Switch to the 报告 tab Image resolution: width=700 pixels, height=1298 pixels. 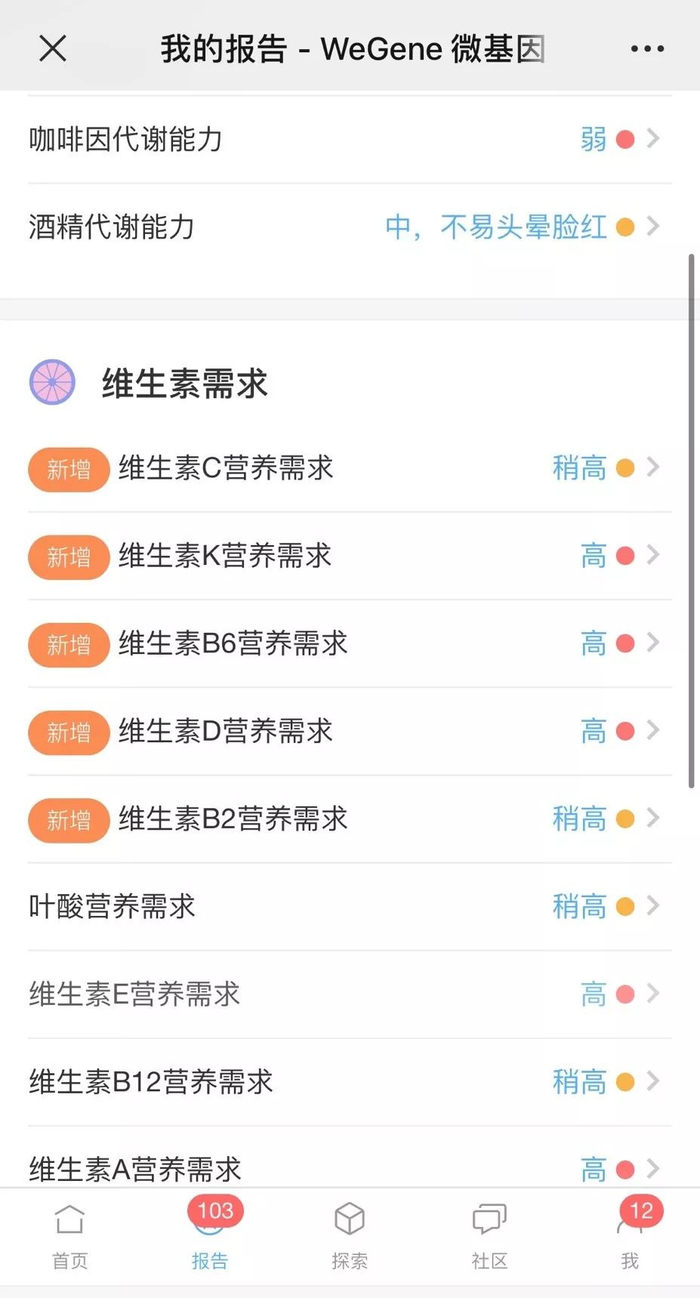click(210, 1236)
